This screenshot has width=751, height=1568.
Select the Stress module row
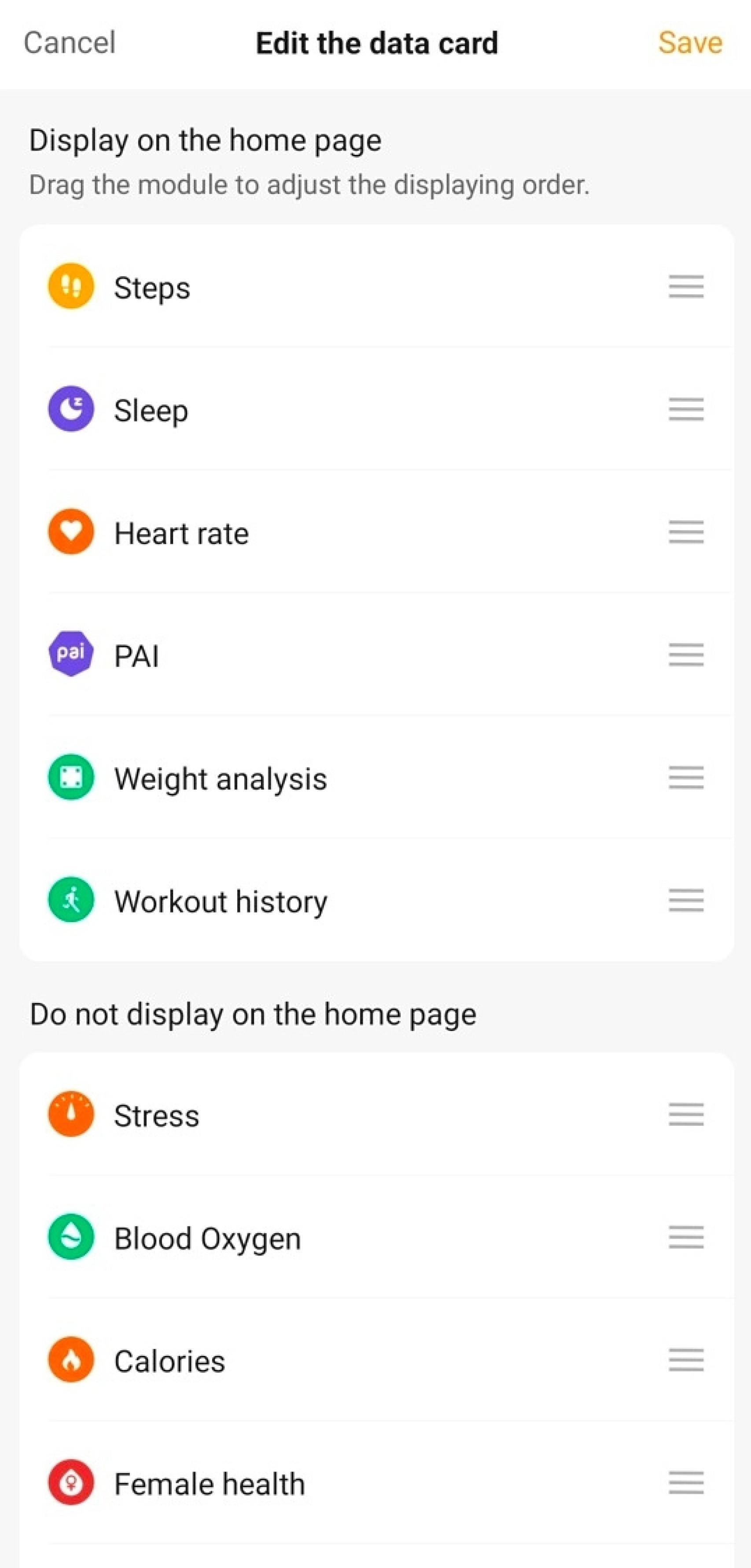(x=376, y=1114)
